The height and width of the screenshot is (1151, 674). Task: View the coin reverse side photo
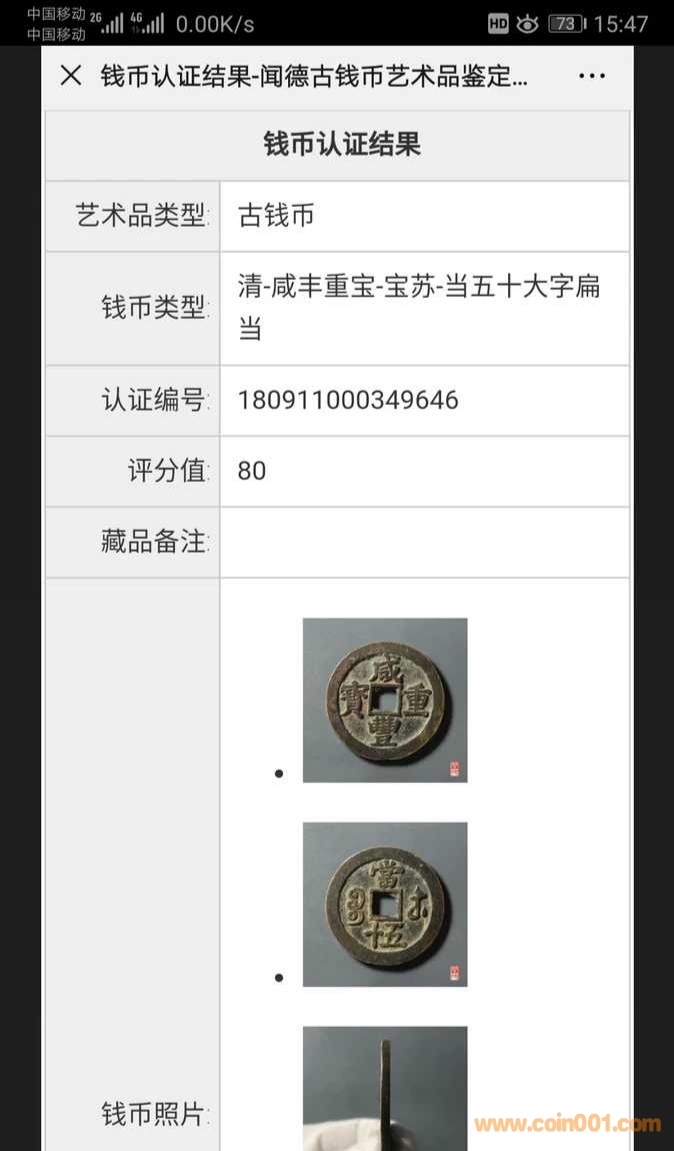[385, 904]
